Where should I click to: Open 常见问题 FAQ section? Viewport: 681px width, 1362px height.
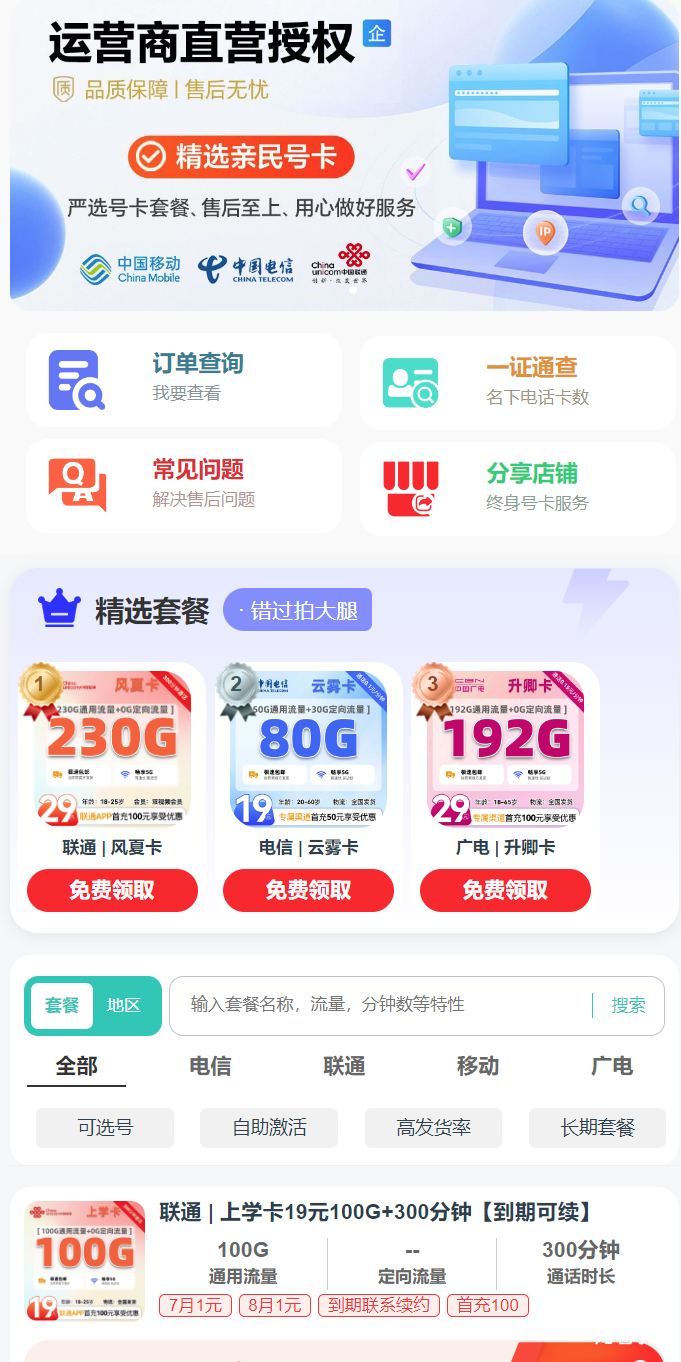184,485
